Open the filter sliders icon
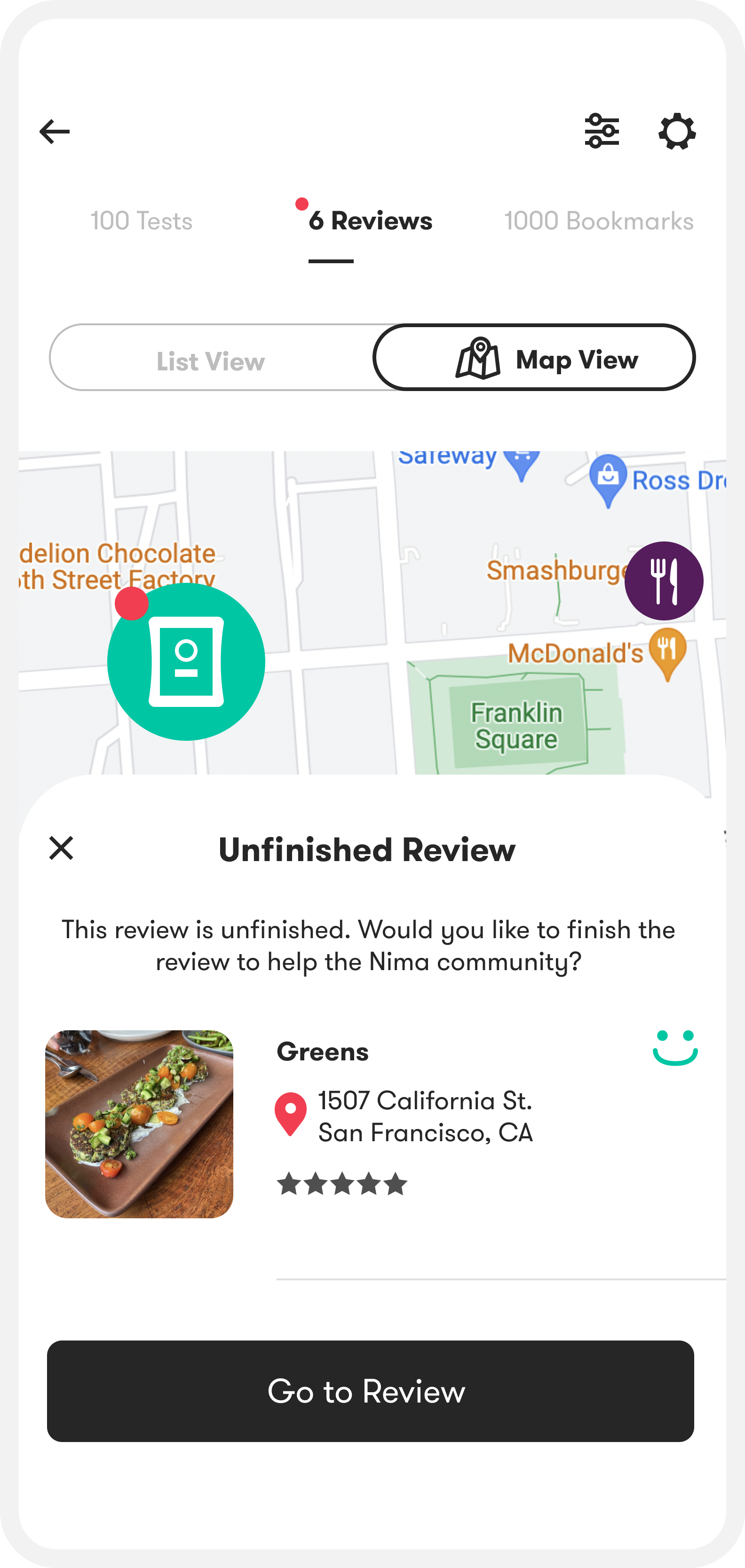The width and height of the screenshot is (745, 1568). tap(602, 131)
